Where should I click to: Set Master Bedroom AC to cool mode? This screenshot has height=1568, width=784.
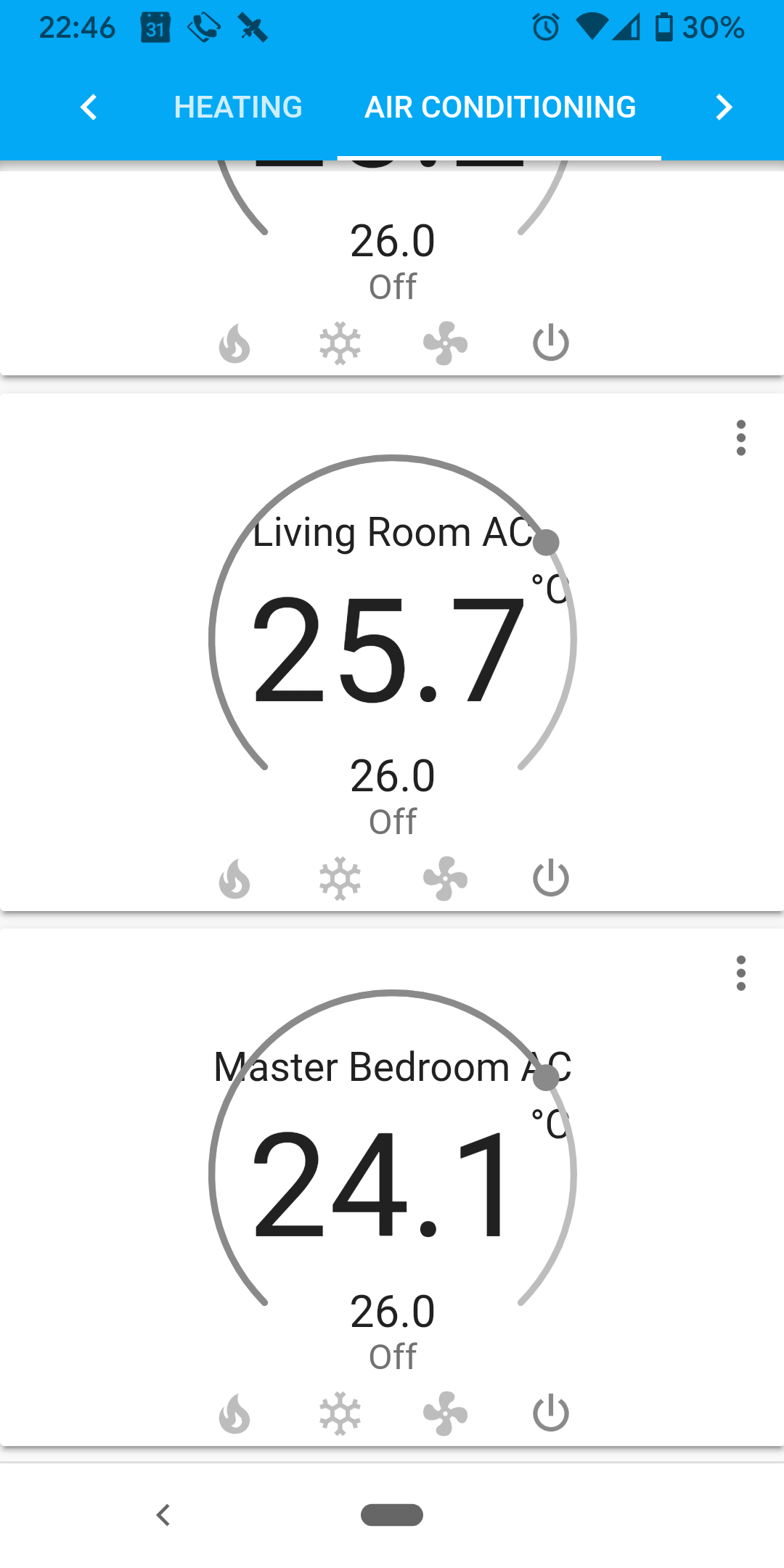click(340, 1413)
